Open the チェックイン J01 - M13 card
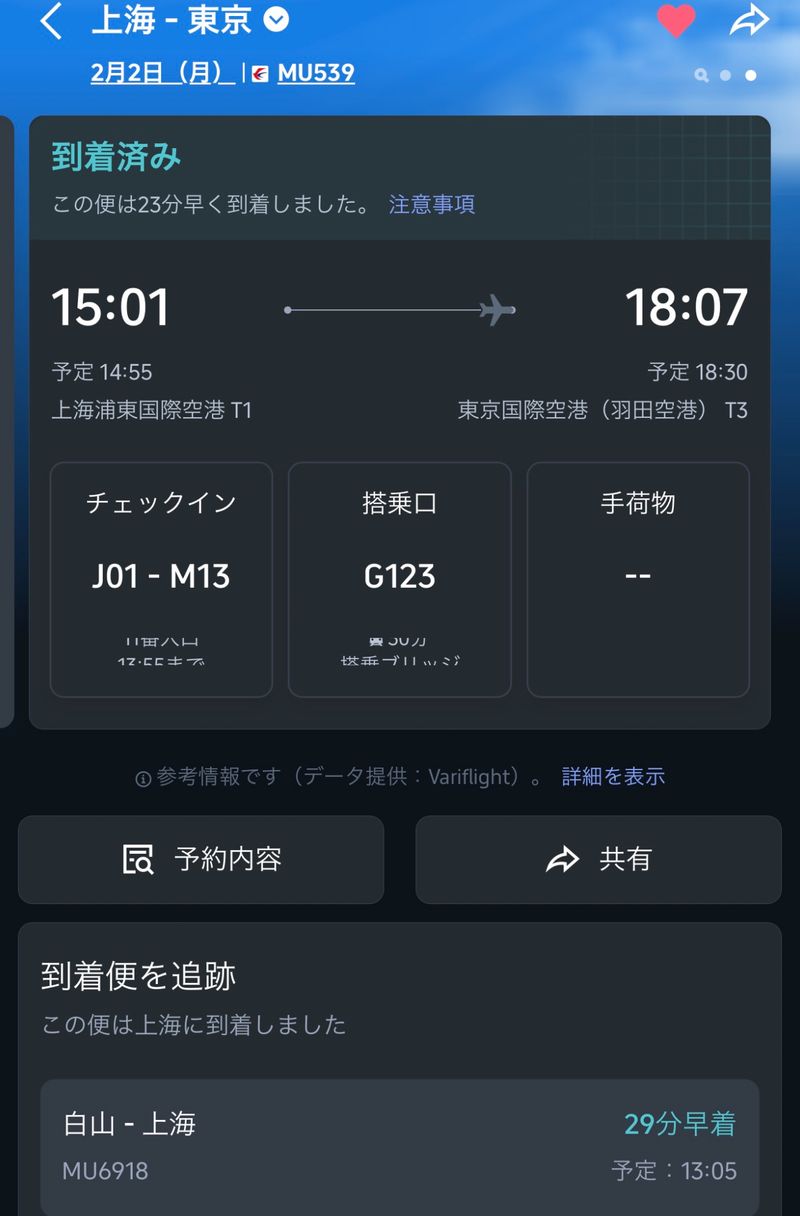The width and height of the screenshot is (800, 1216). [x=161, y=579]
